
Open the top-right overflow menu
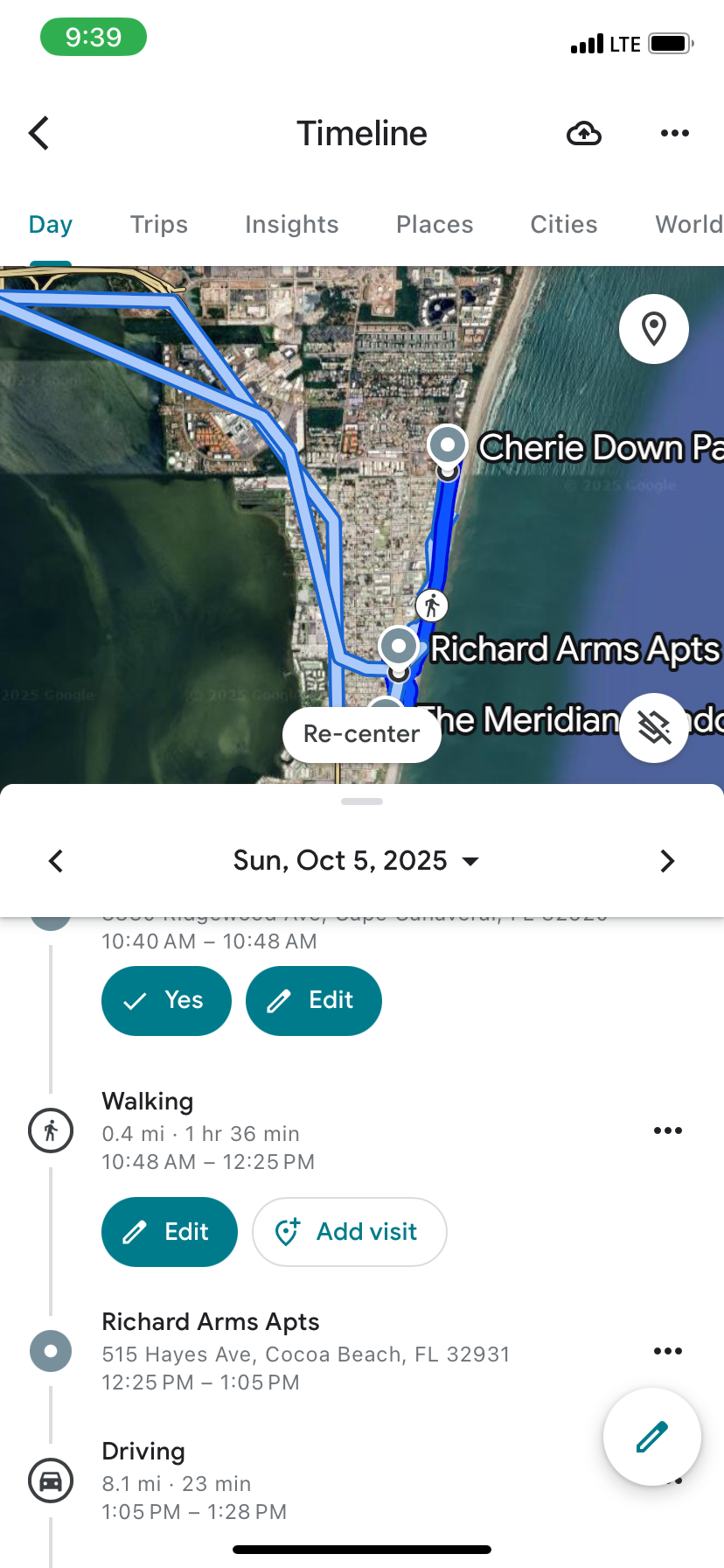click(674, 133)
